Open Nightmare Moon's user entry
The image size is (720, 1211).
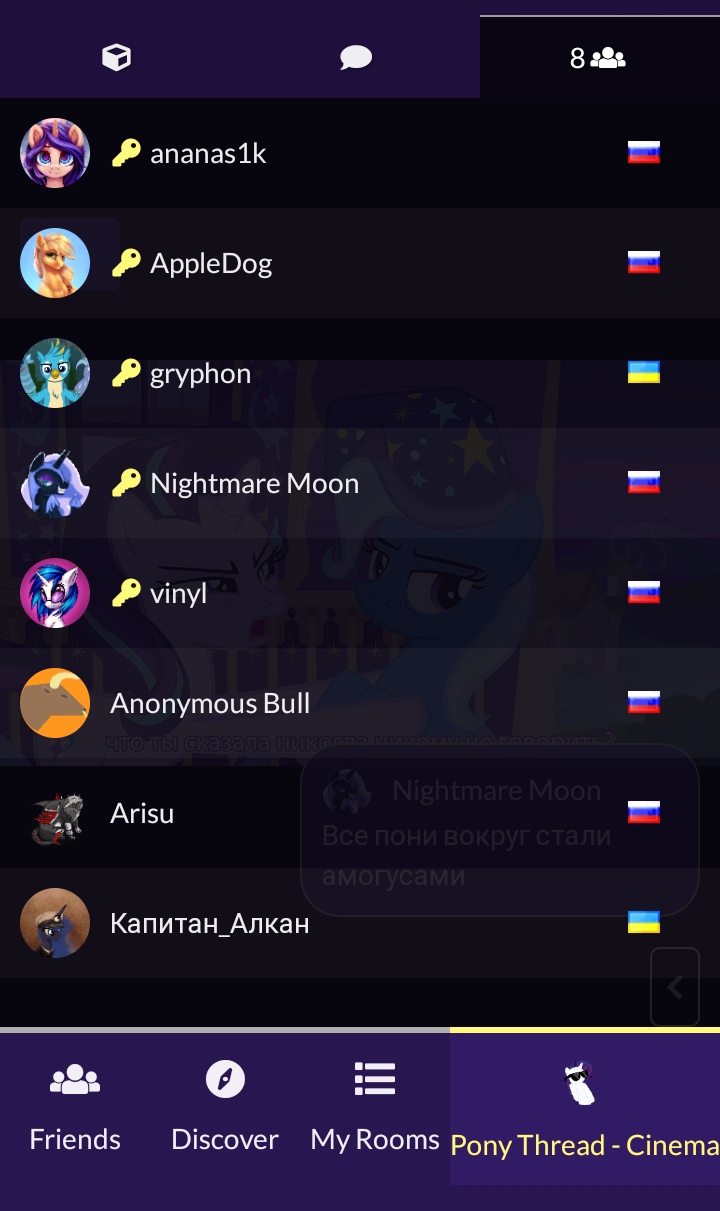point(360,483)
